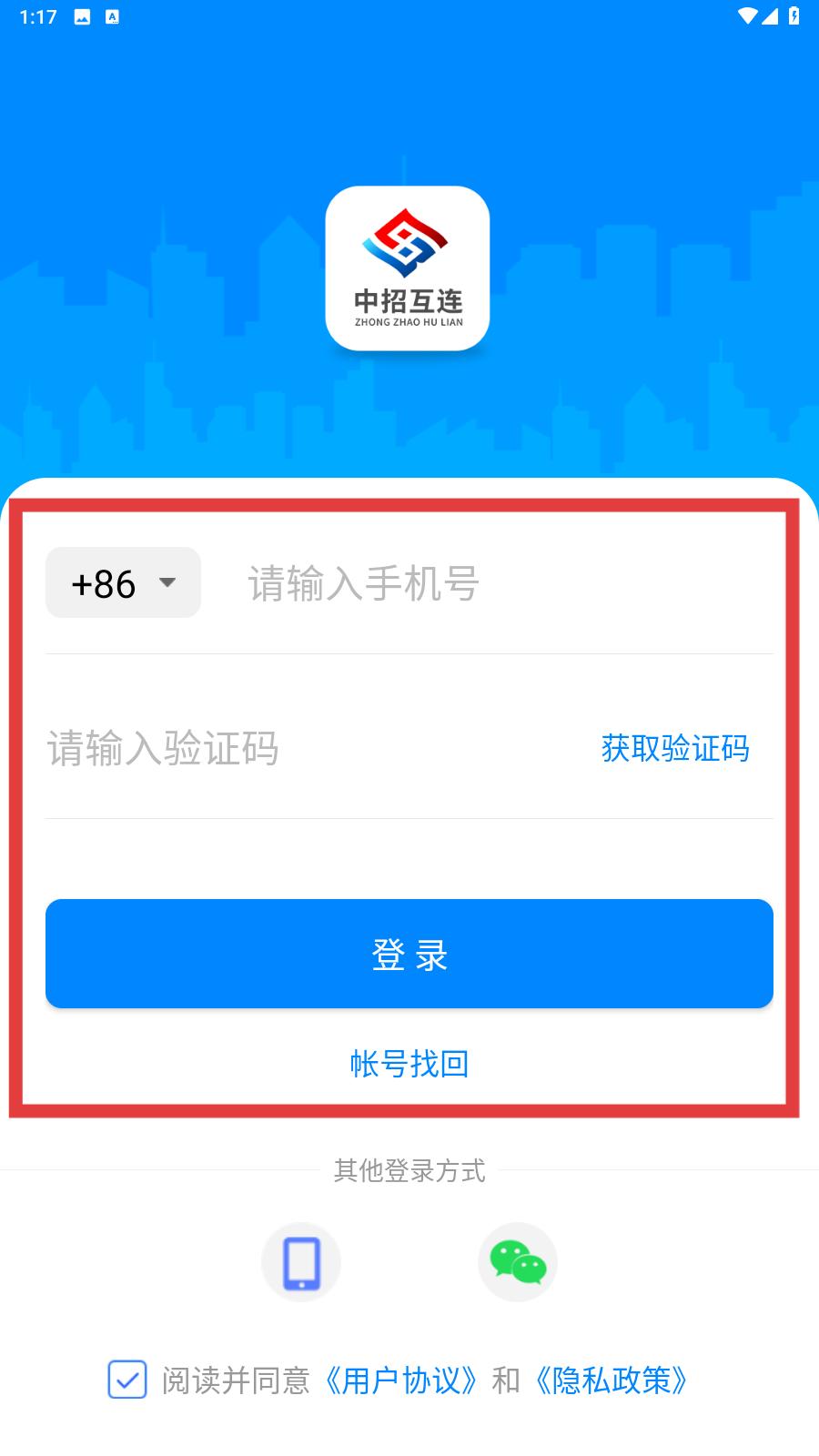Focus the verification code field
This screenshot has width=819, height=1456.
pos(300,749)
